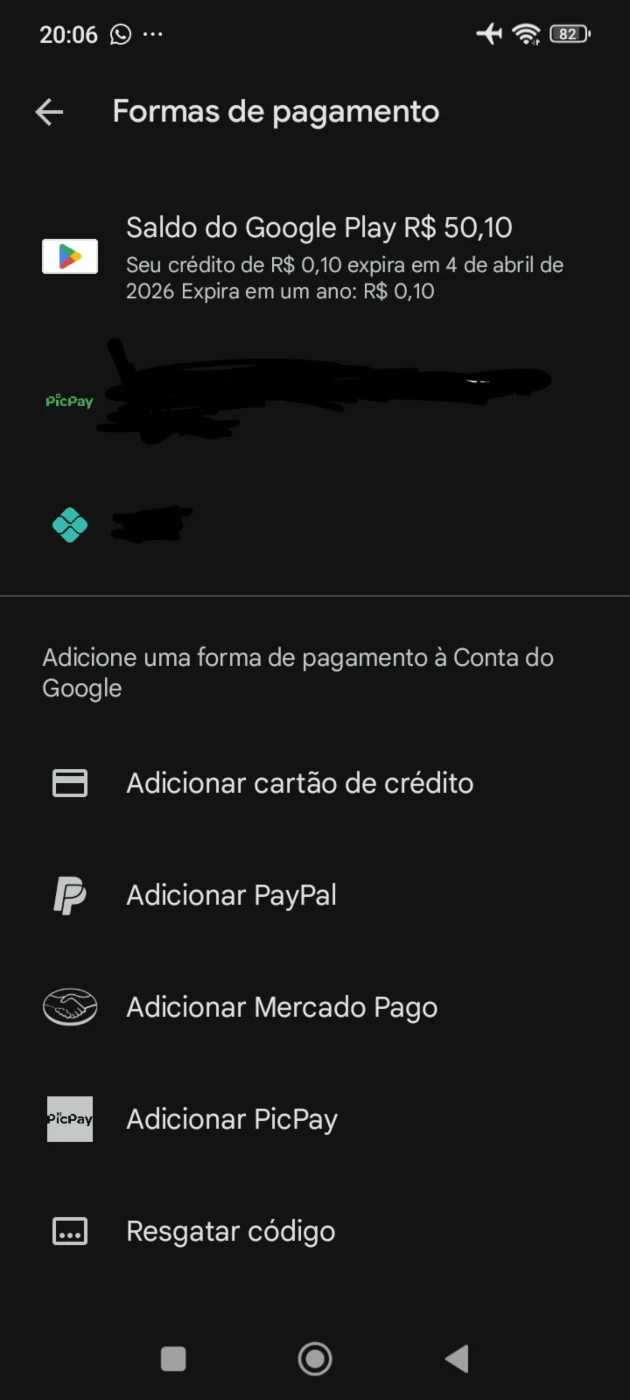Open Resgatar código

coord(315,1231)
